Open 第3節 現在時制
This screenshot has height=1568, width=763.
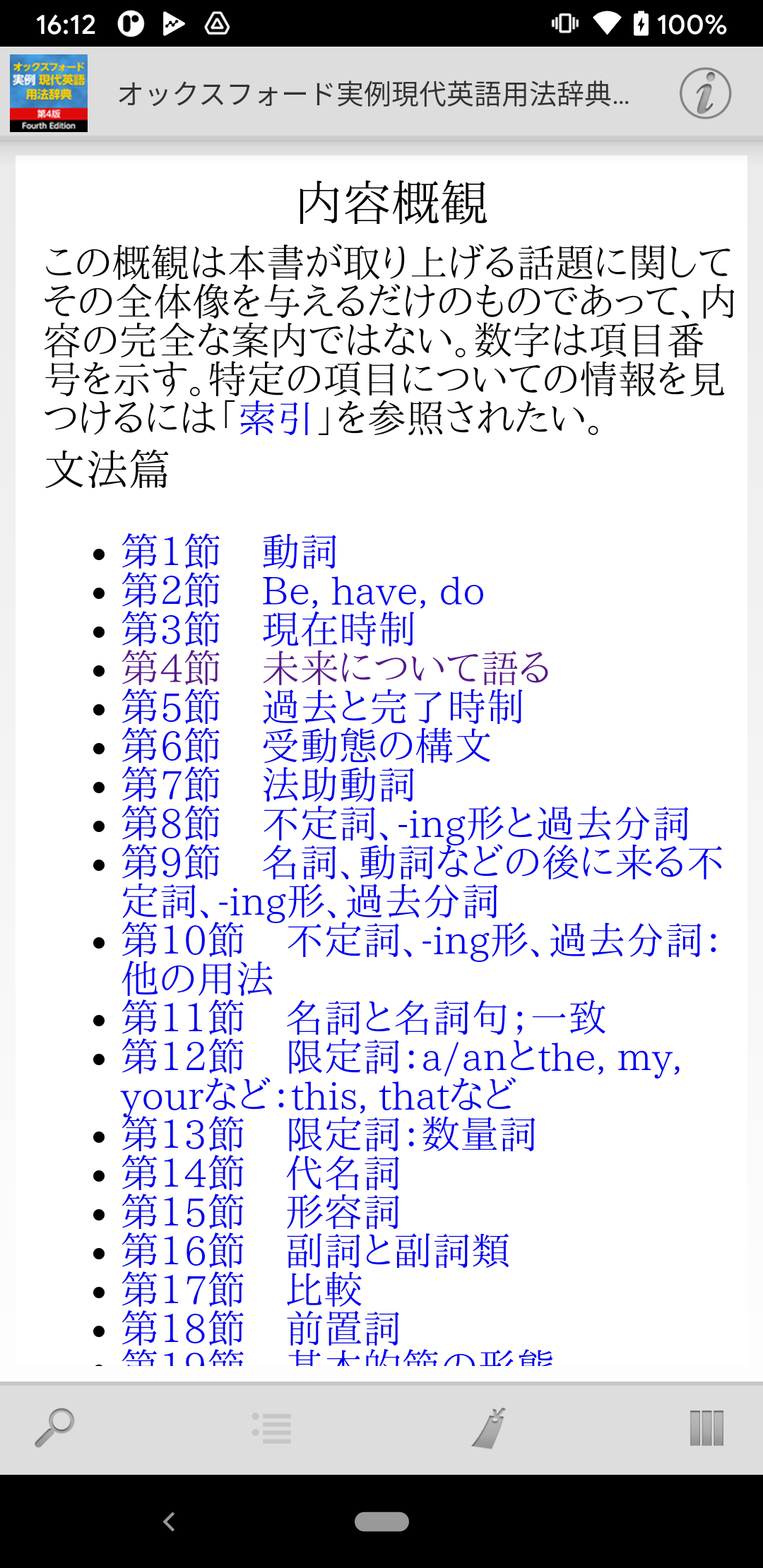click(x=268, y=629)
